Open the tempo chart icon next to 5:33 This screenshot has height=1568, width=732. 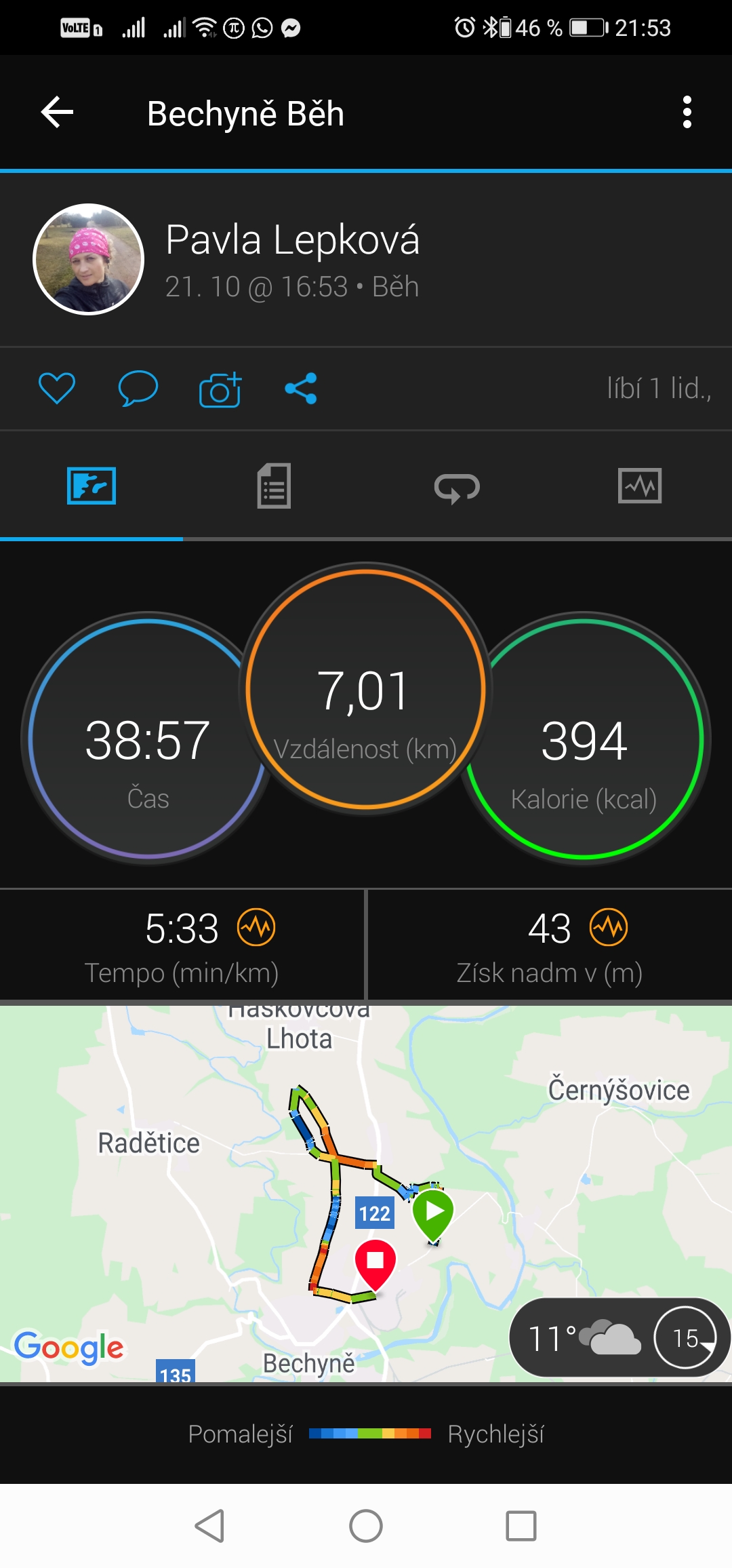(x=256, y=927)
